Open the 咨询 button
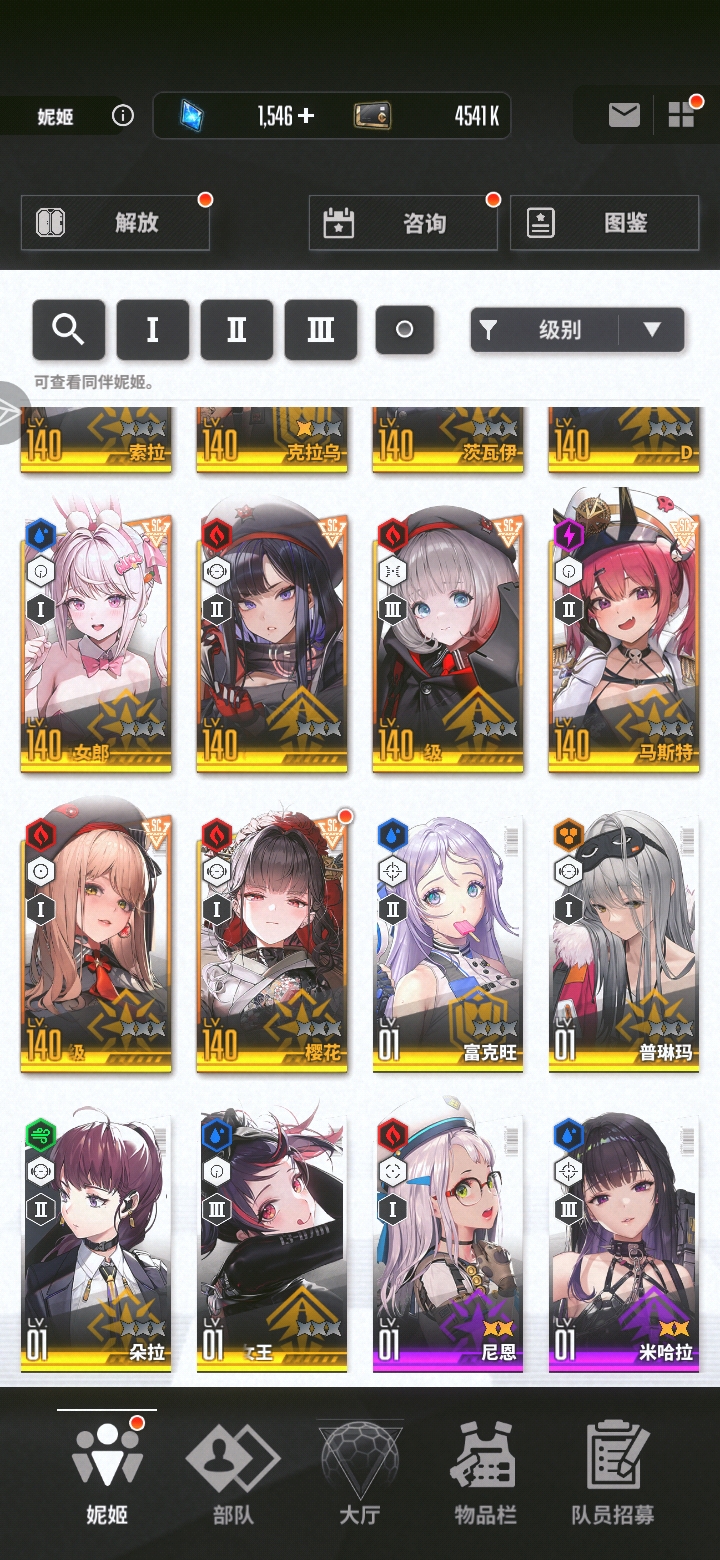This screenshot has width=720, height=1560. tap(403, 222)
